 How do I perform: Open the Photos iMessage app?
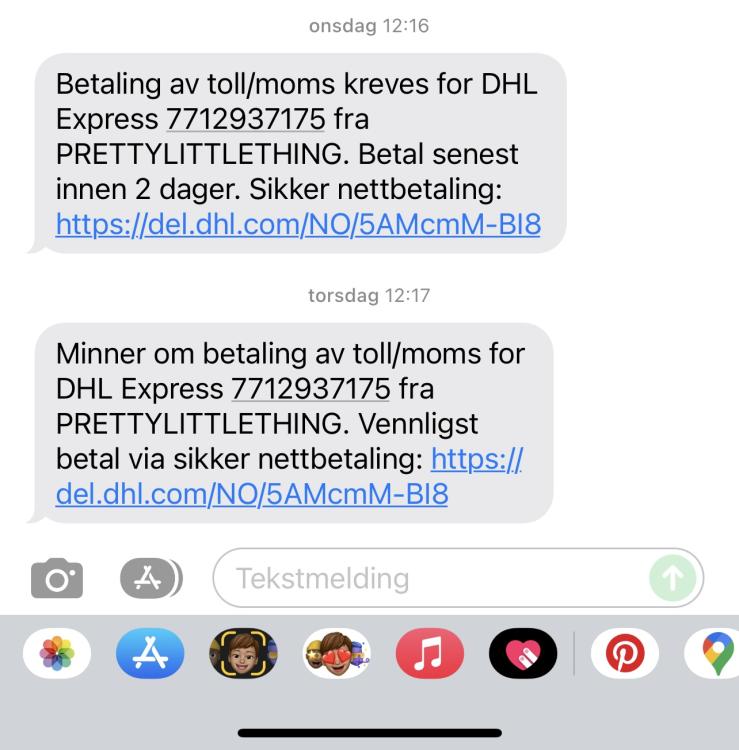coord(57,655)
